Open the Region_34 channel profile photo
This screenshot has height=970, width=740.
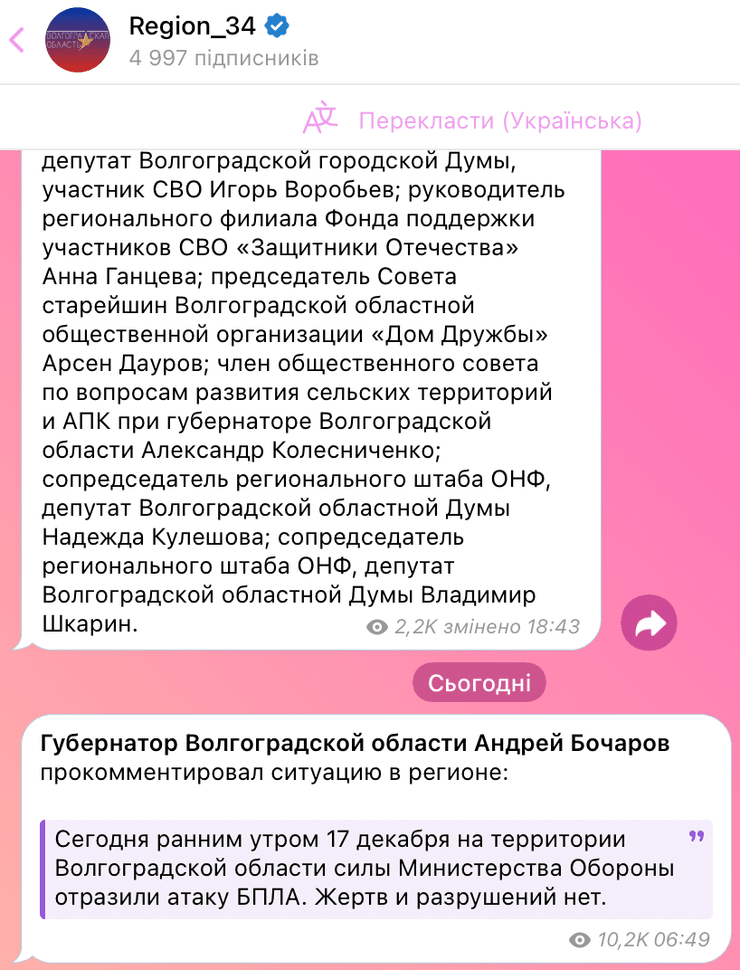coord(77,40)
